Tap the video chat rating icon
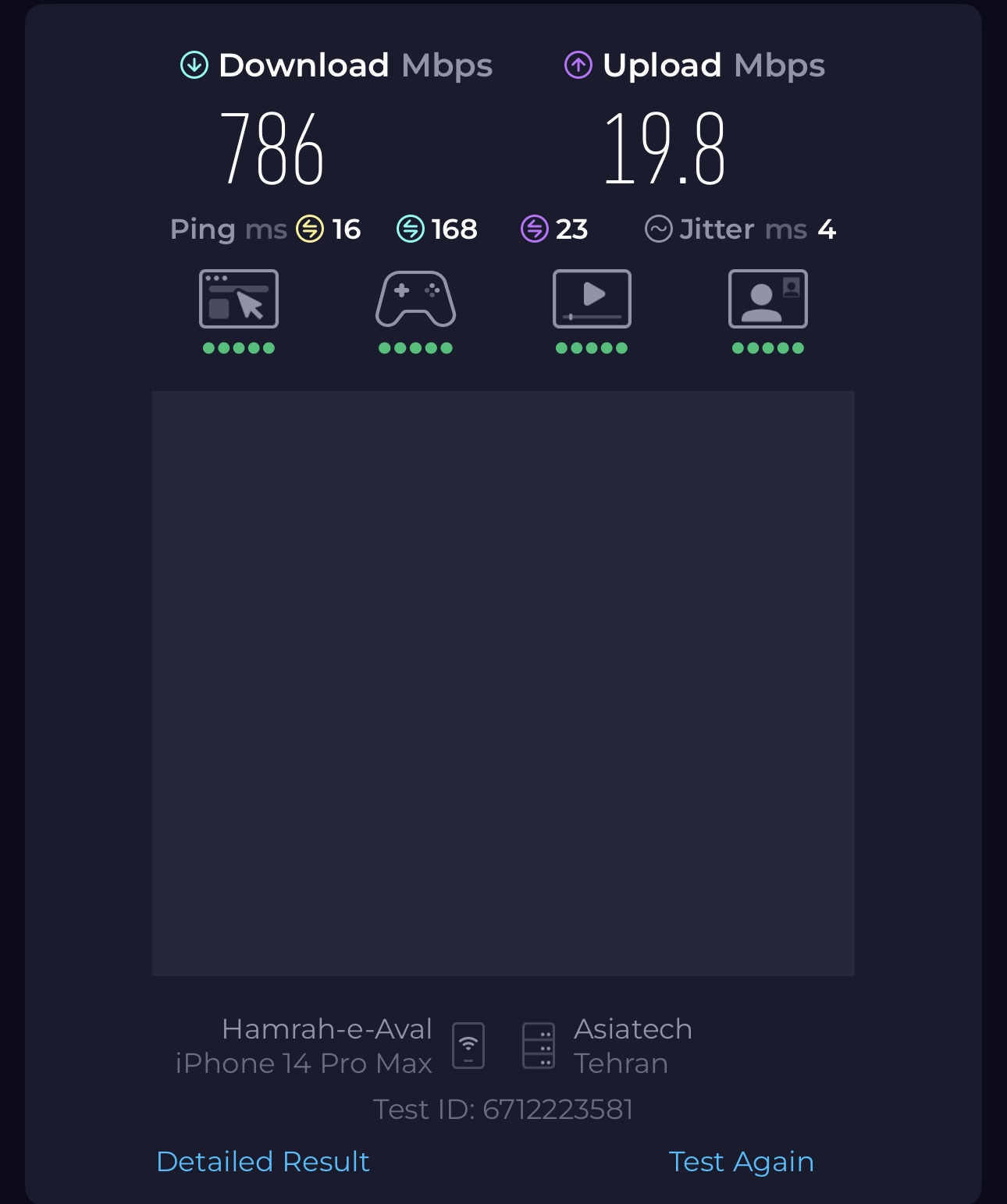This screenshot has height=1204, width=1007. point(767,300)
